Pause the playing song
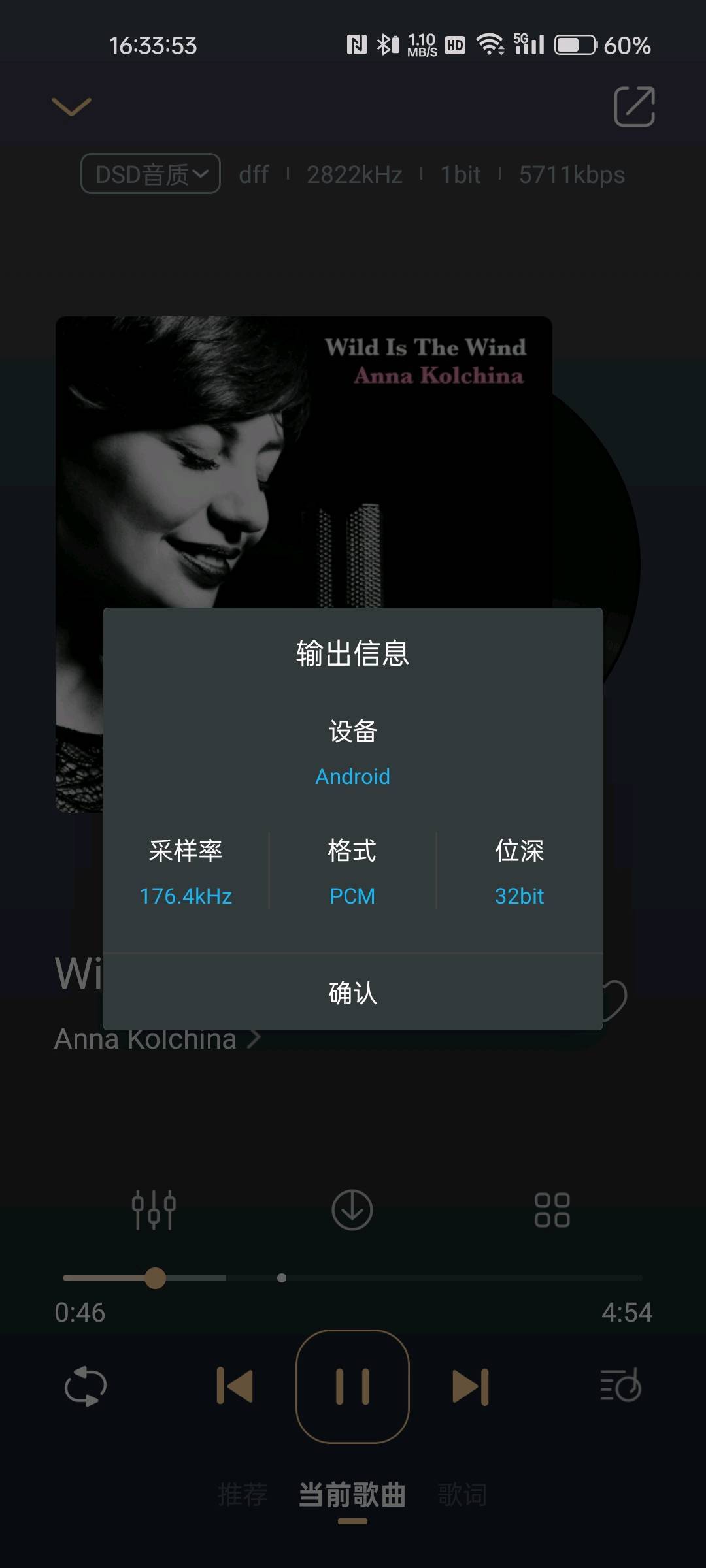Image resolution: width=706 pixels, height=1568 pixels. [x=352, y=1386]
